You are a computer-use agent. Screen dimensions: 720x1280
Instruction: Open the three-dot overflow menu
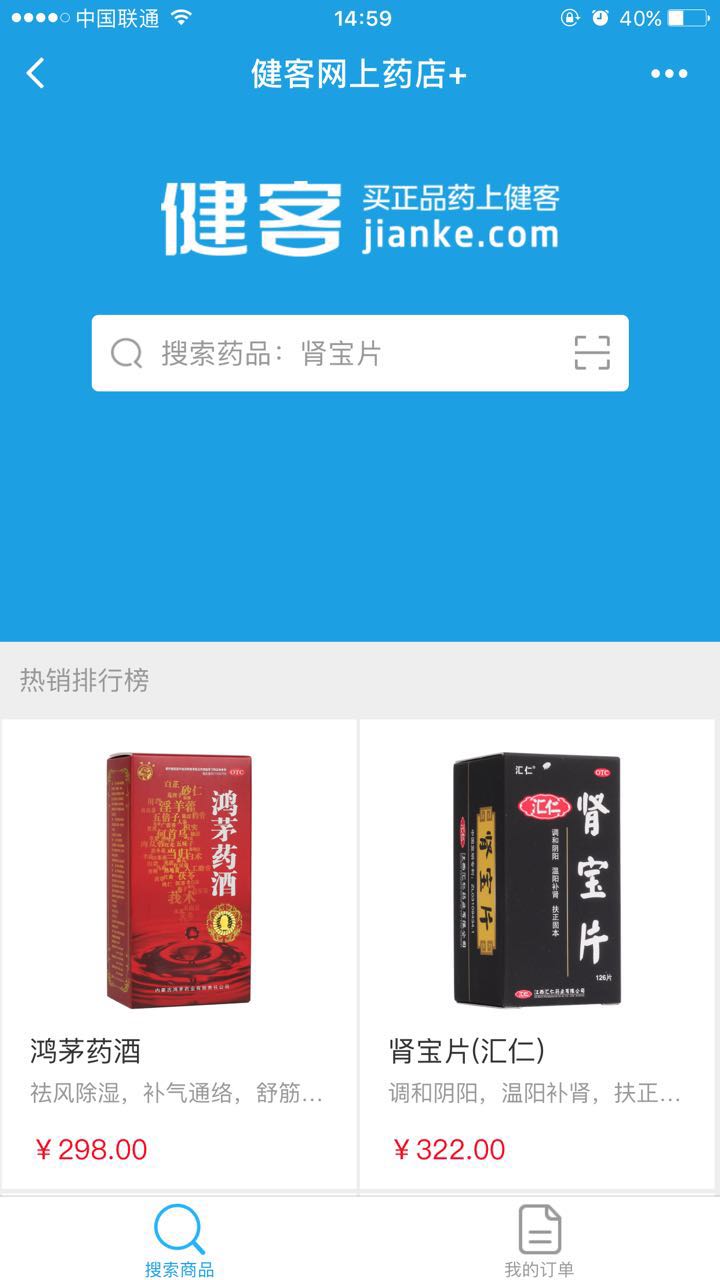point(669,73)
